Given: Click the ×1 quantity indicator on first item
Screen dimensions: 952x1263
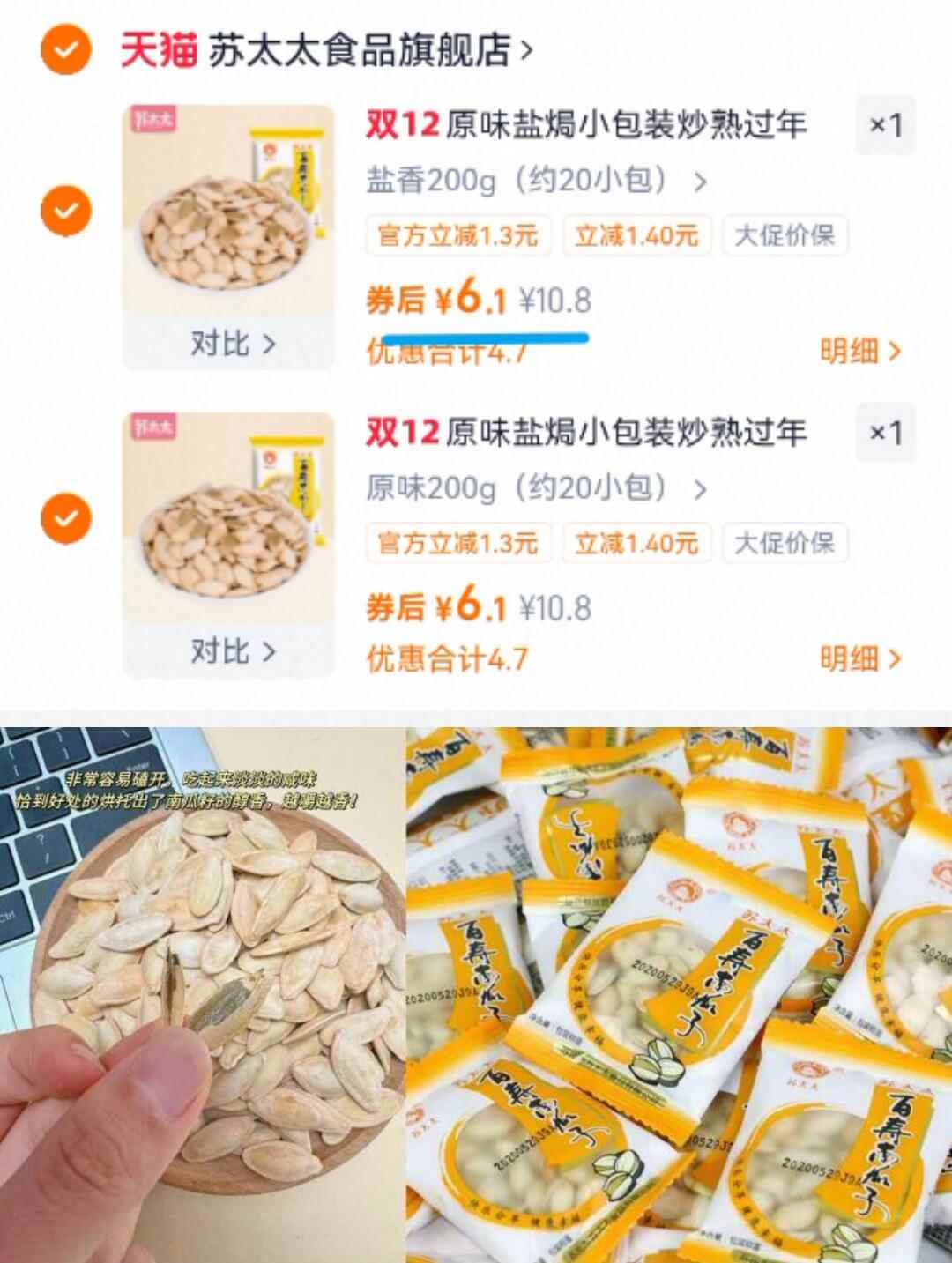Looking at the screenshot, I should pyautogui.click(x=886, y=126).
